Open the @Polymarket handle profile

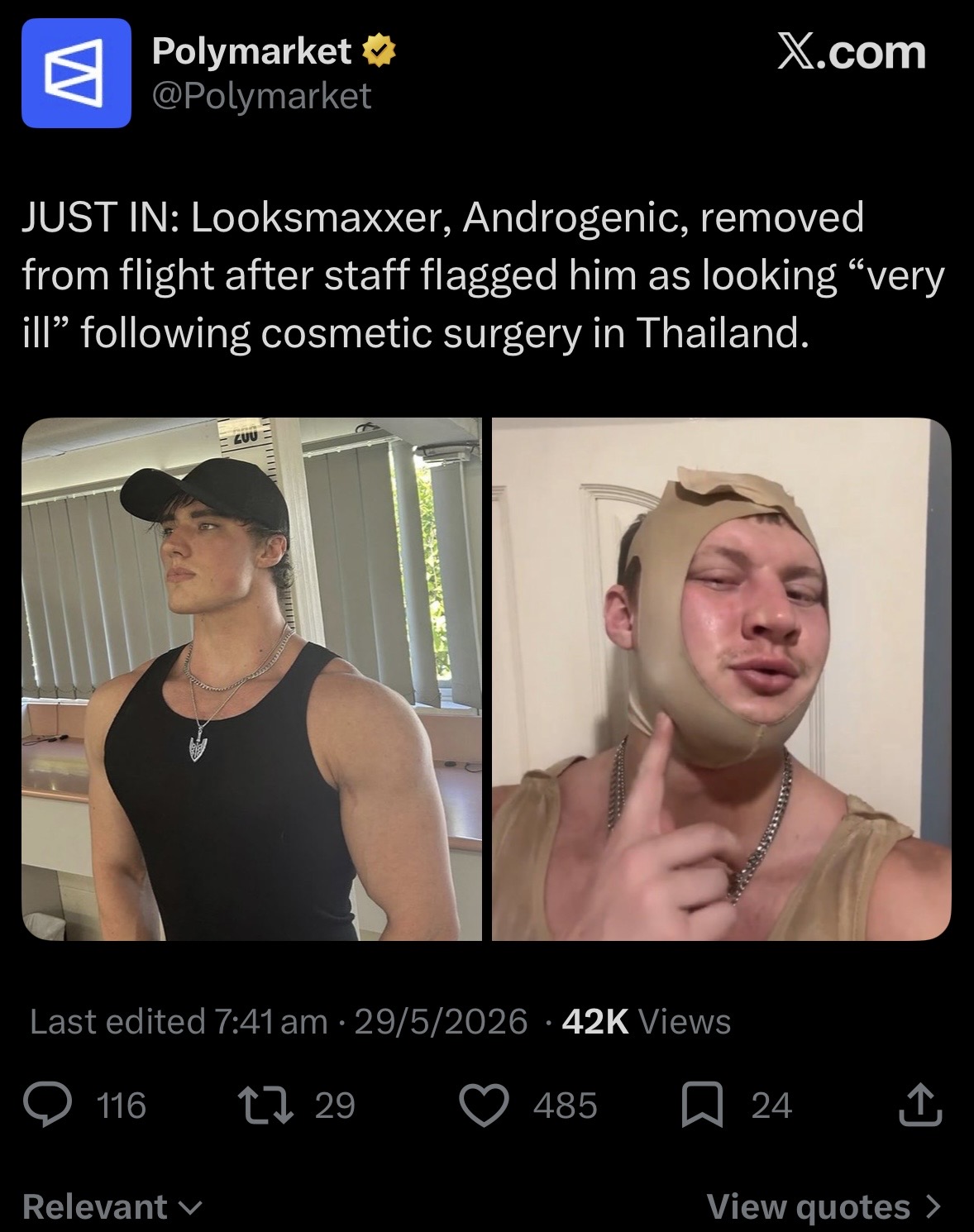[x=261, y=97]
